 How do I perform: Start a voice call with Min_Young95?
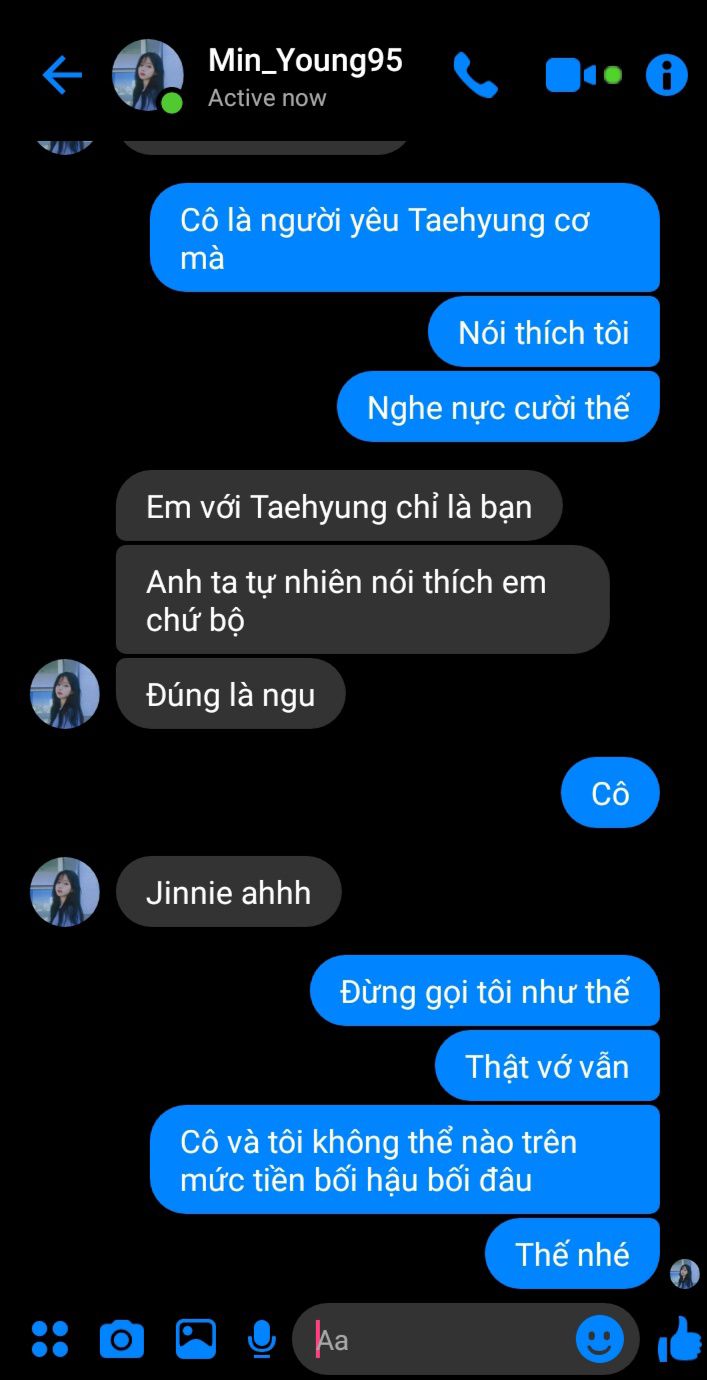click(x=475, y=75)
